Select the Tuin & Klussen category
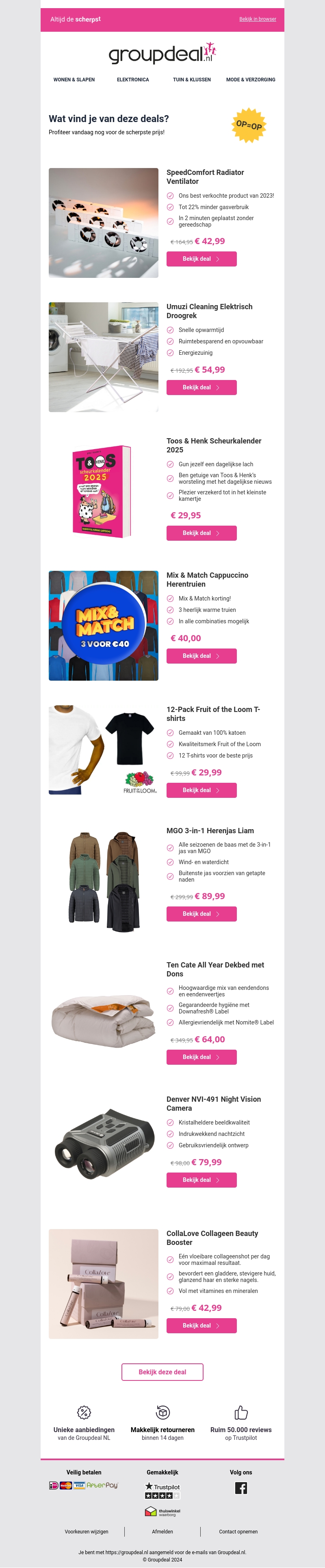Viewport: 325px width, 1568px height. pyautogui.click(x=191, y=80)
